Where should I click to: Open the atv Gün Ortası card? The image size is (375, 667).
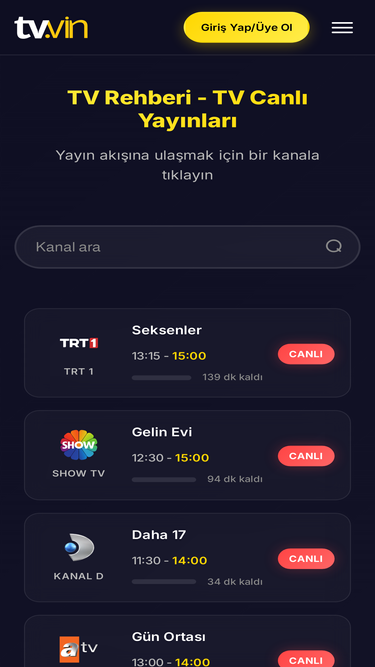[x=188, y=641]
